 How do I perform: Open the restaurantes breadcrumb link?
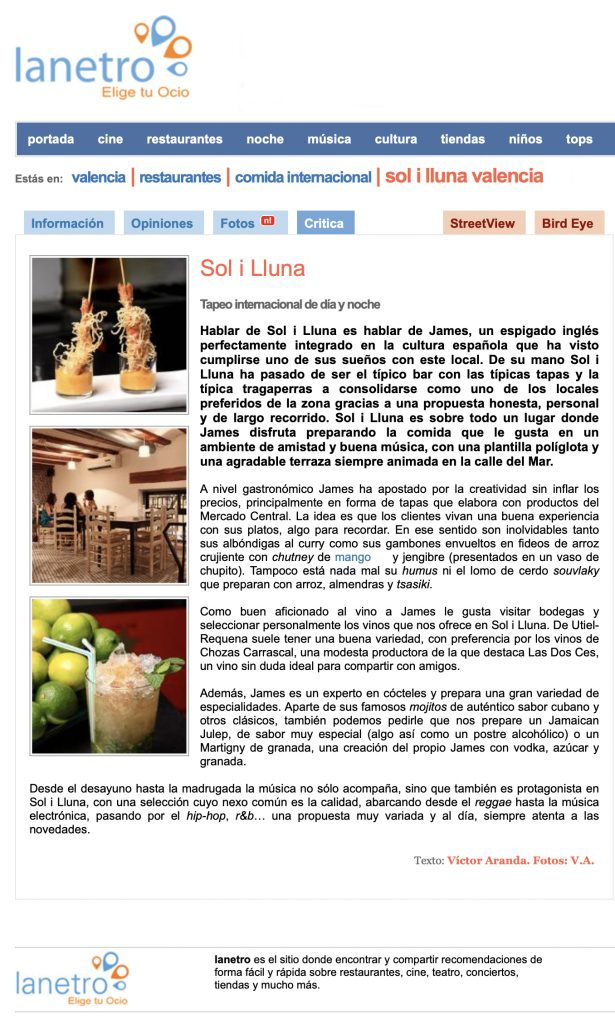coord(180,177)
